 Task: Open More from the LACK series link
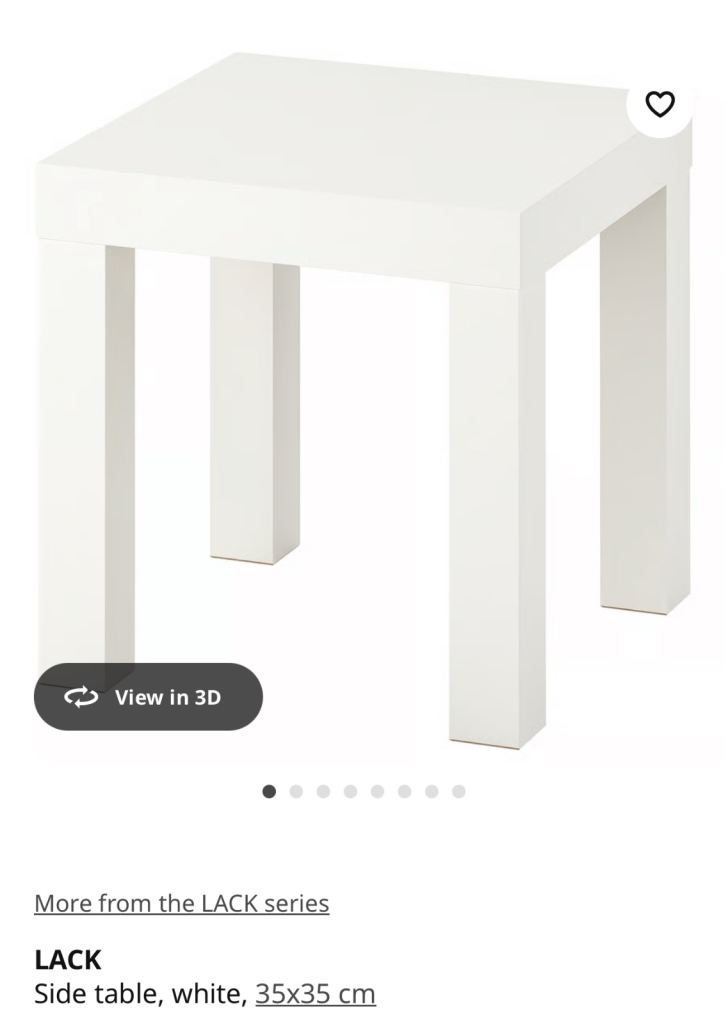coord(181,903)
